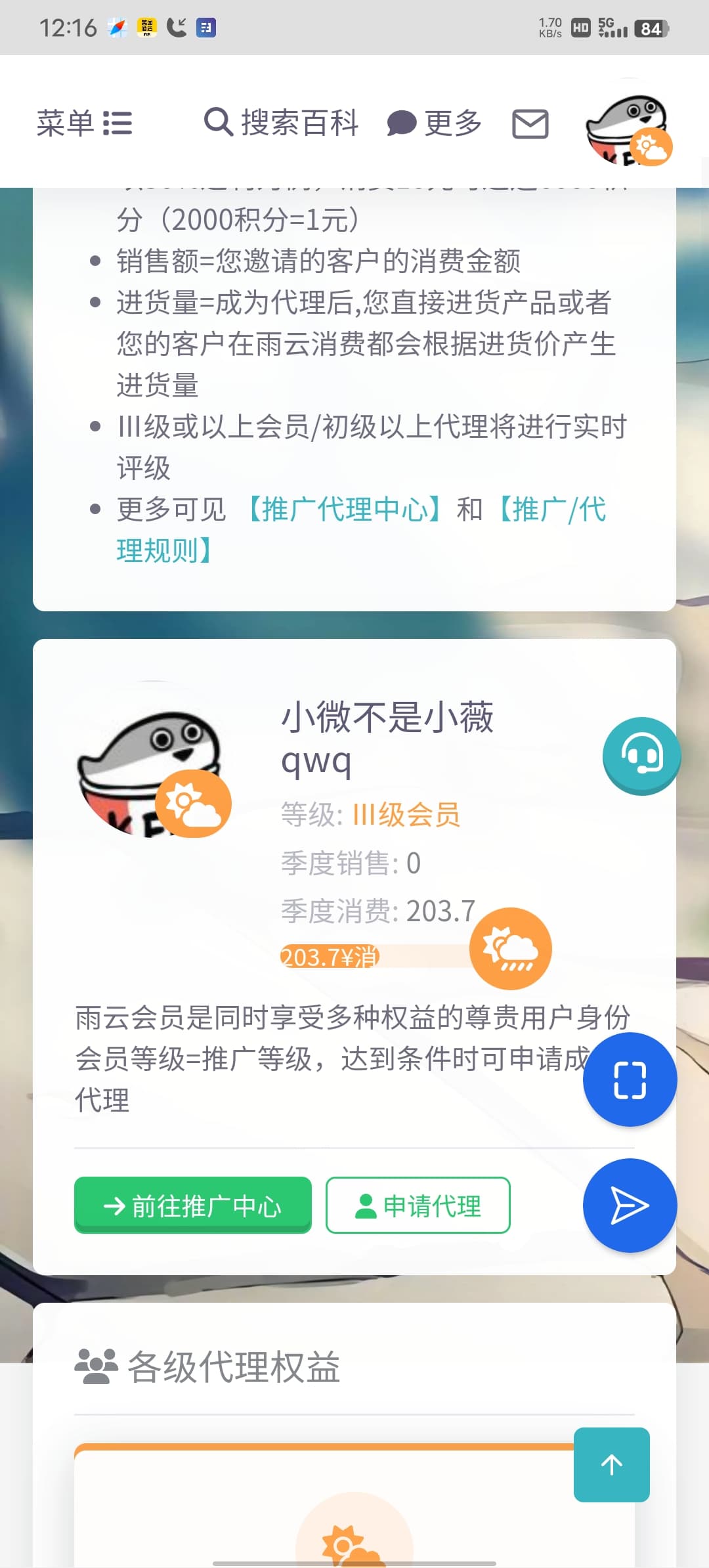Tap 前往推广中心 button
This screenshot has width=709, height=1568.
tap(193, 1205)
